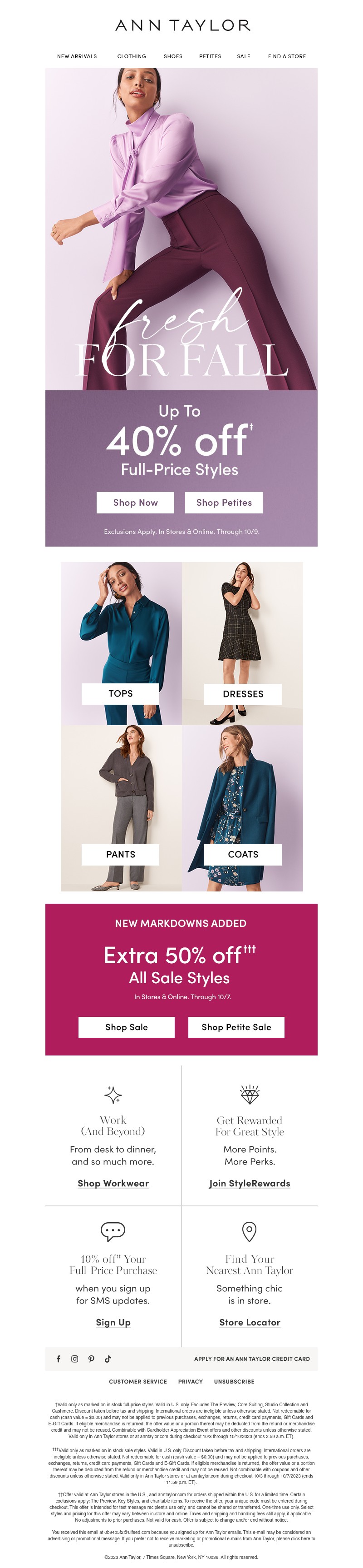Open the Store Locator link
363x1568 pixels.
pyautogui.click(x=249, y=1322)
